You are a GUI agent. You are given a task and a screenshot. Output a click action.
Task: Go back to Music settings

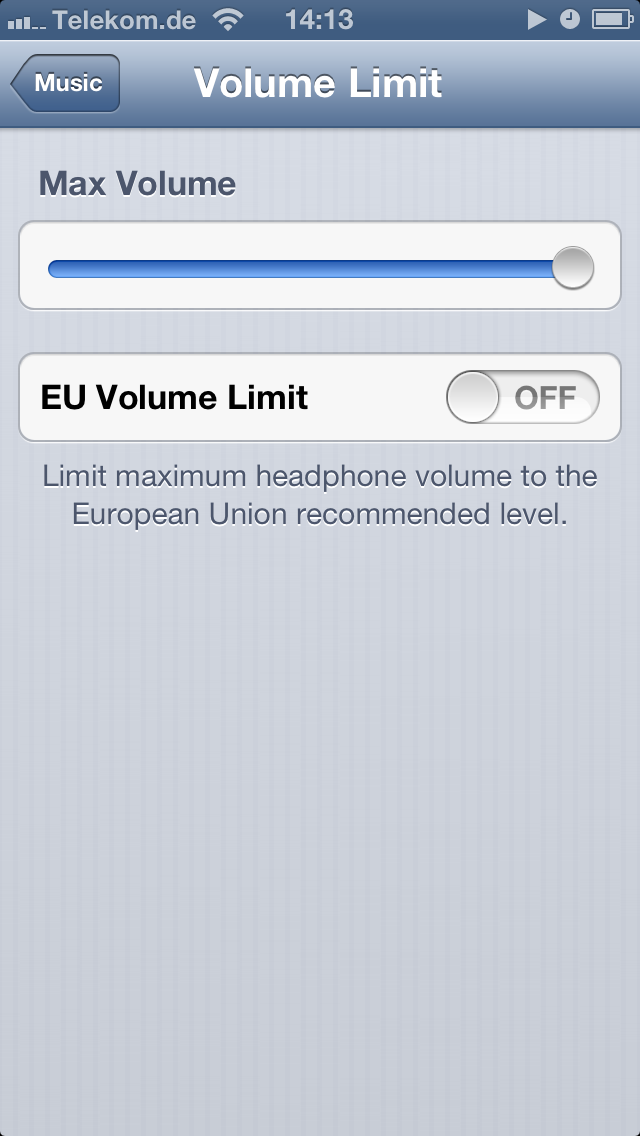click(66, 83)
